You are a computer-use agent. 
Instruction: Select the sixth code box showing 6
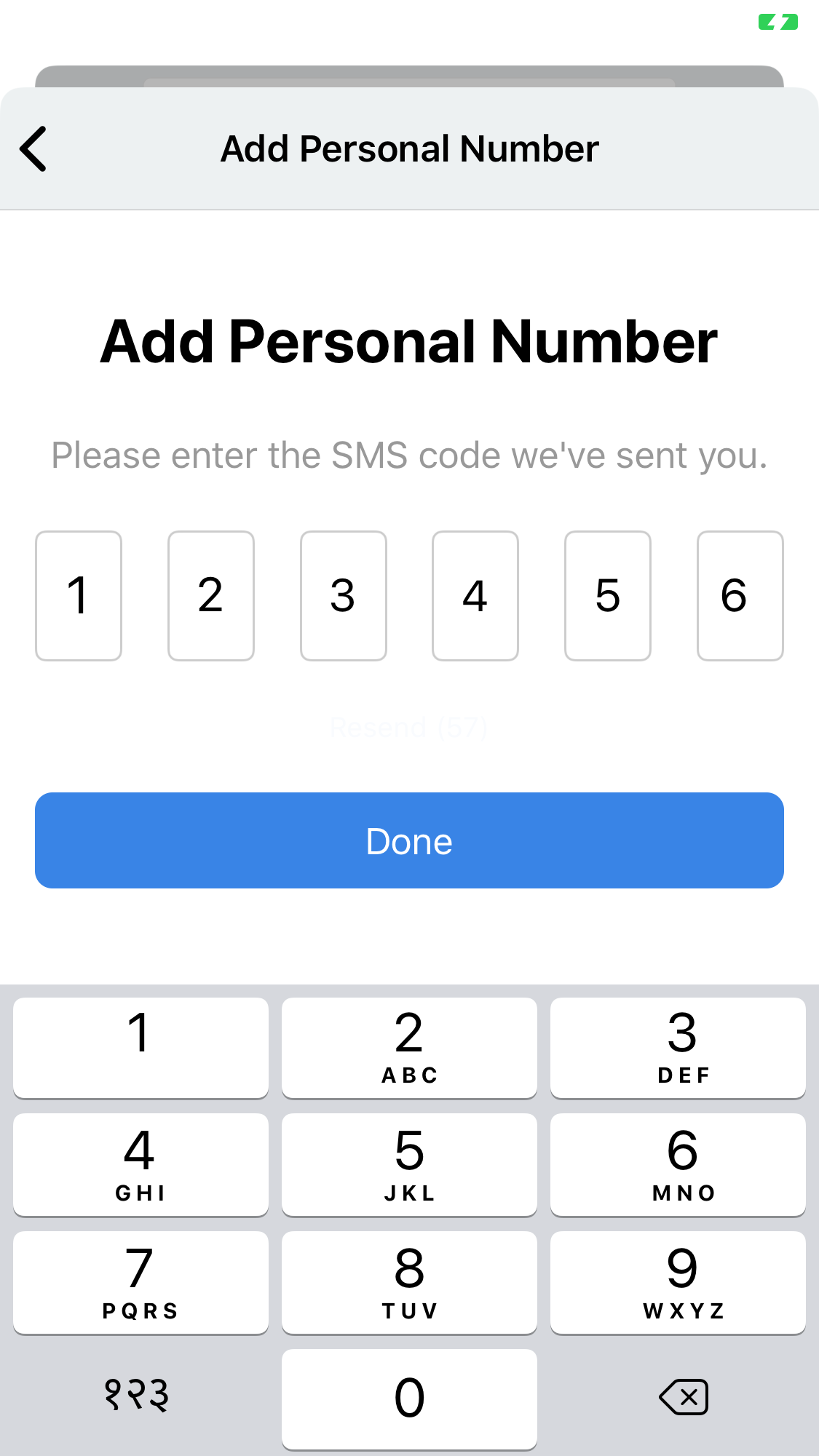[x=740, y=596]
